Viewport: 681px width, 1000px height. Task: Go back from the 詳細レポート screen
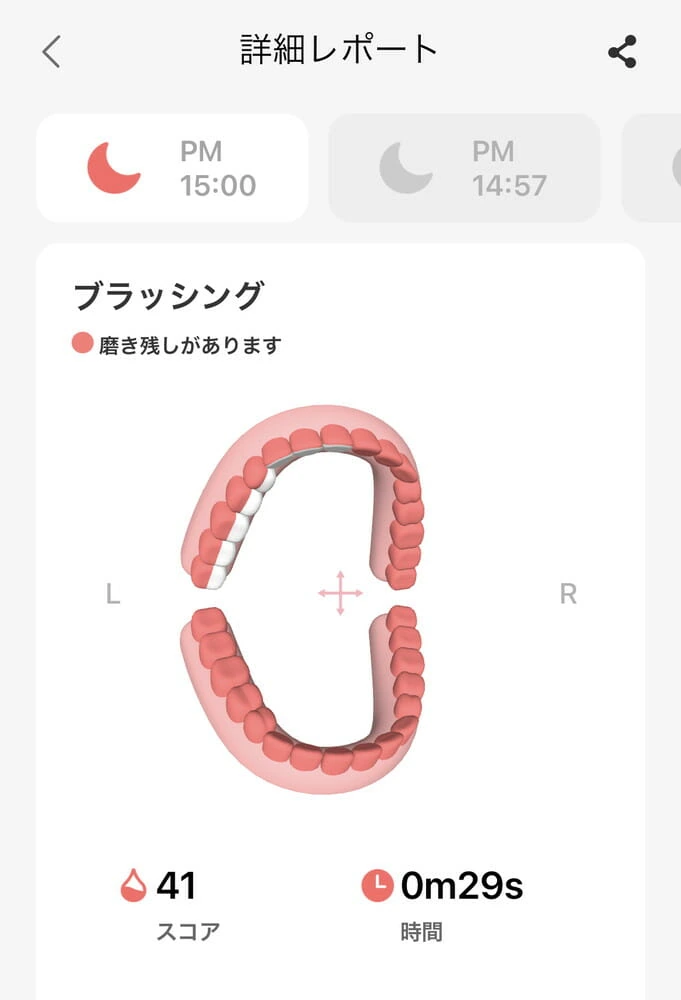coord(52,52)
